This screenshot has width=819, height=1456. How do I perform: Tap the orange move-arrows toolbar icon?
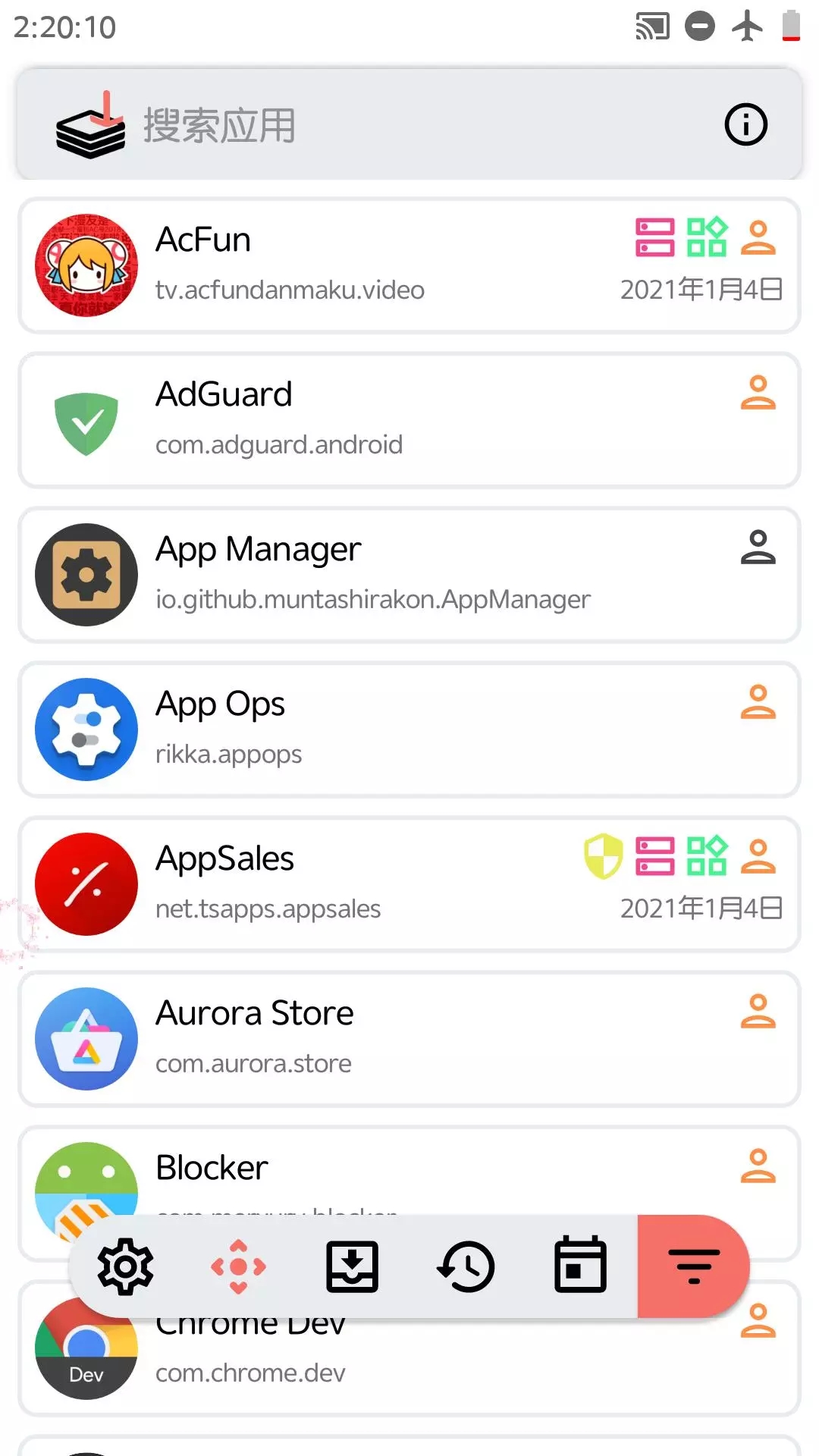(238, 1266)
